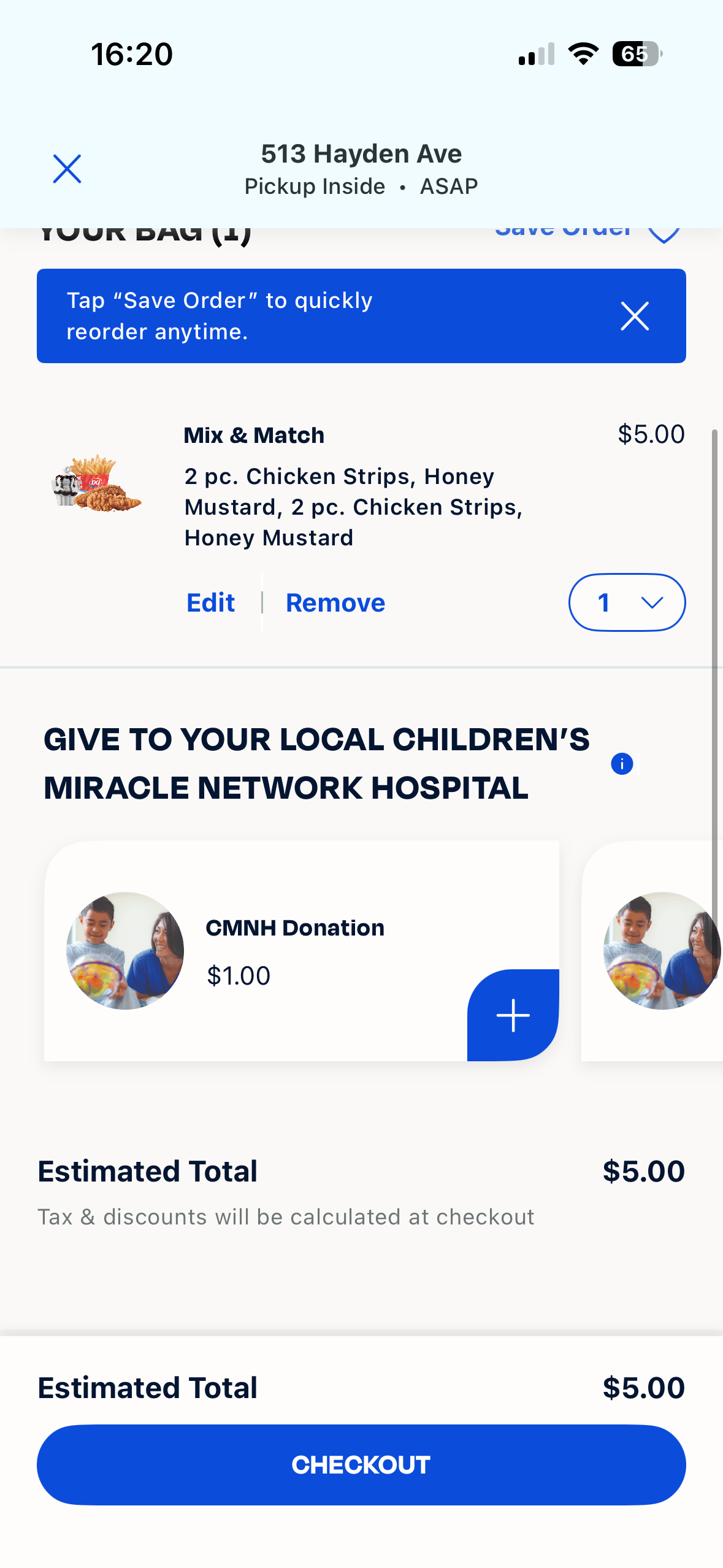Dismiss the Save Order tip banner
The height and width of the screenshot is (1568, 723).
pyautogui.click(x=634, y=317)
